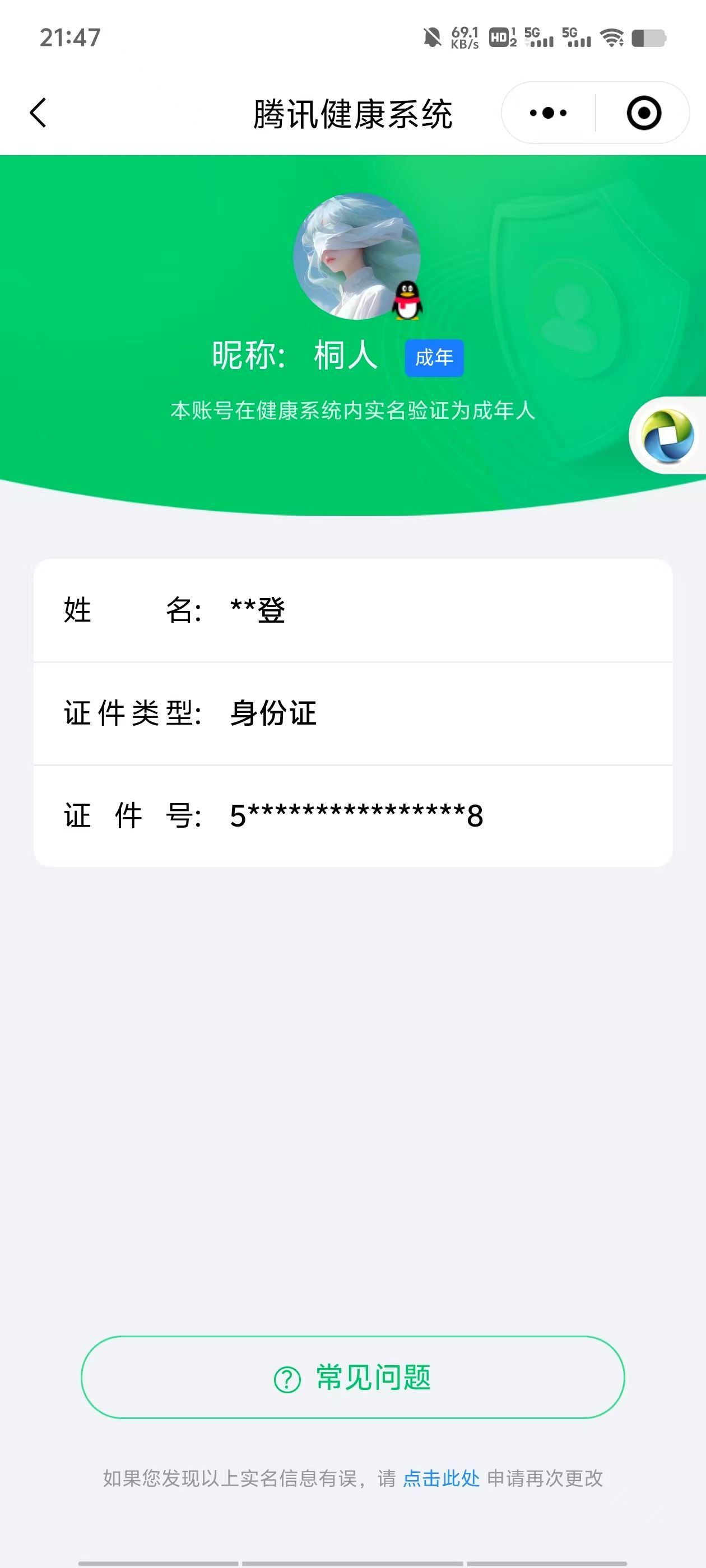
Task: Tap the QQ penguin avatar badge
Action: point(407,301)
